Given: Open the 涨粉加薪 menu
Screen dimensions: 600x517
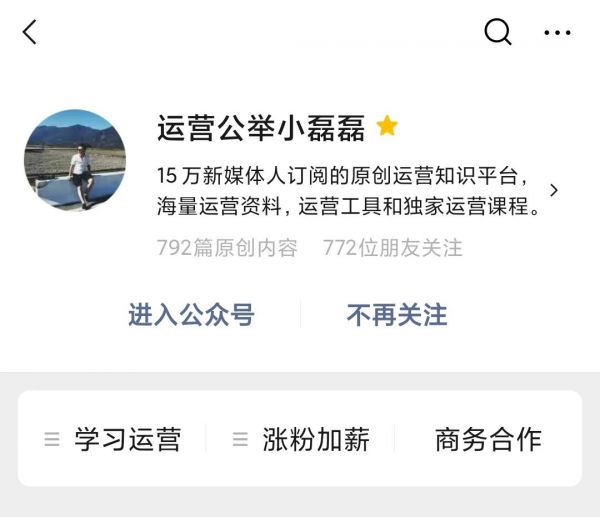Looking at the screenshot, I should (302, 439).
